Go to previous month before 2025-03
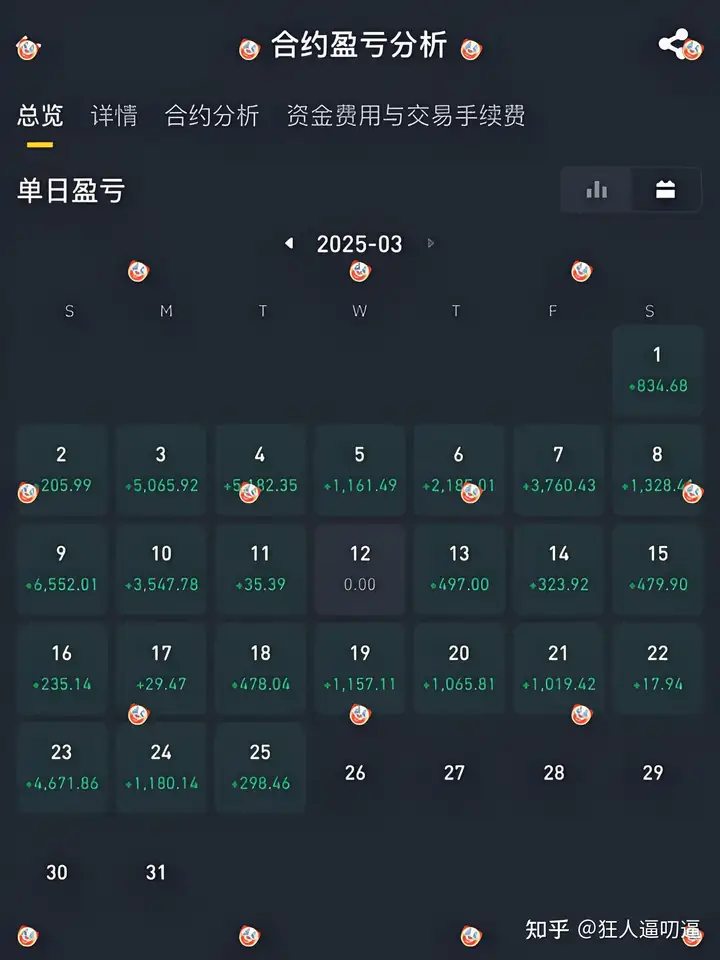The width and height of the screenshot is (720, 960). 289,244
